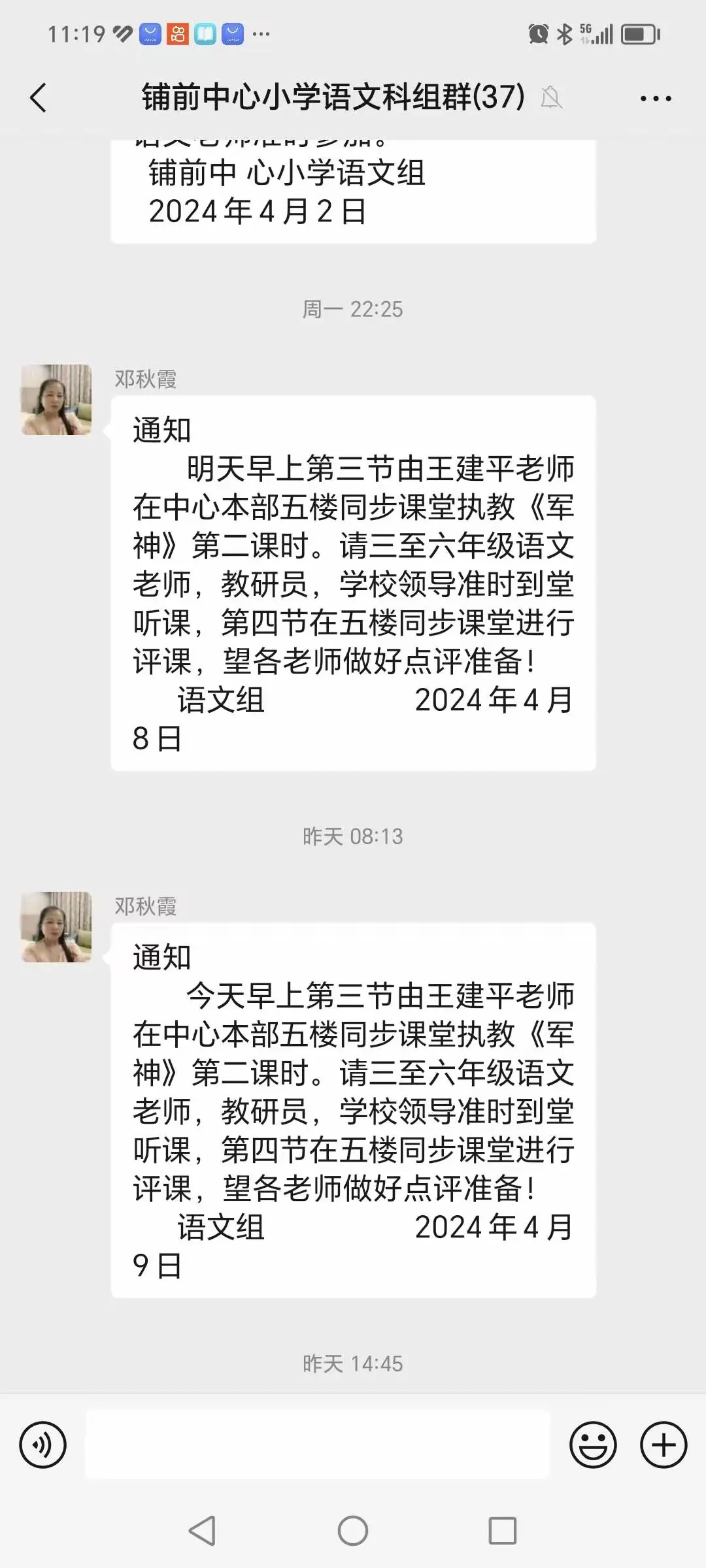Tap the system home button
Screen dimensions: 706x1568
353,1531
